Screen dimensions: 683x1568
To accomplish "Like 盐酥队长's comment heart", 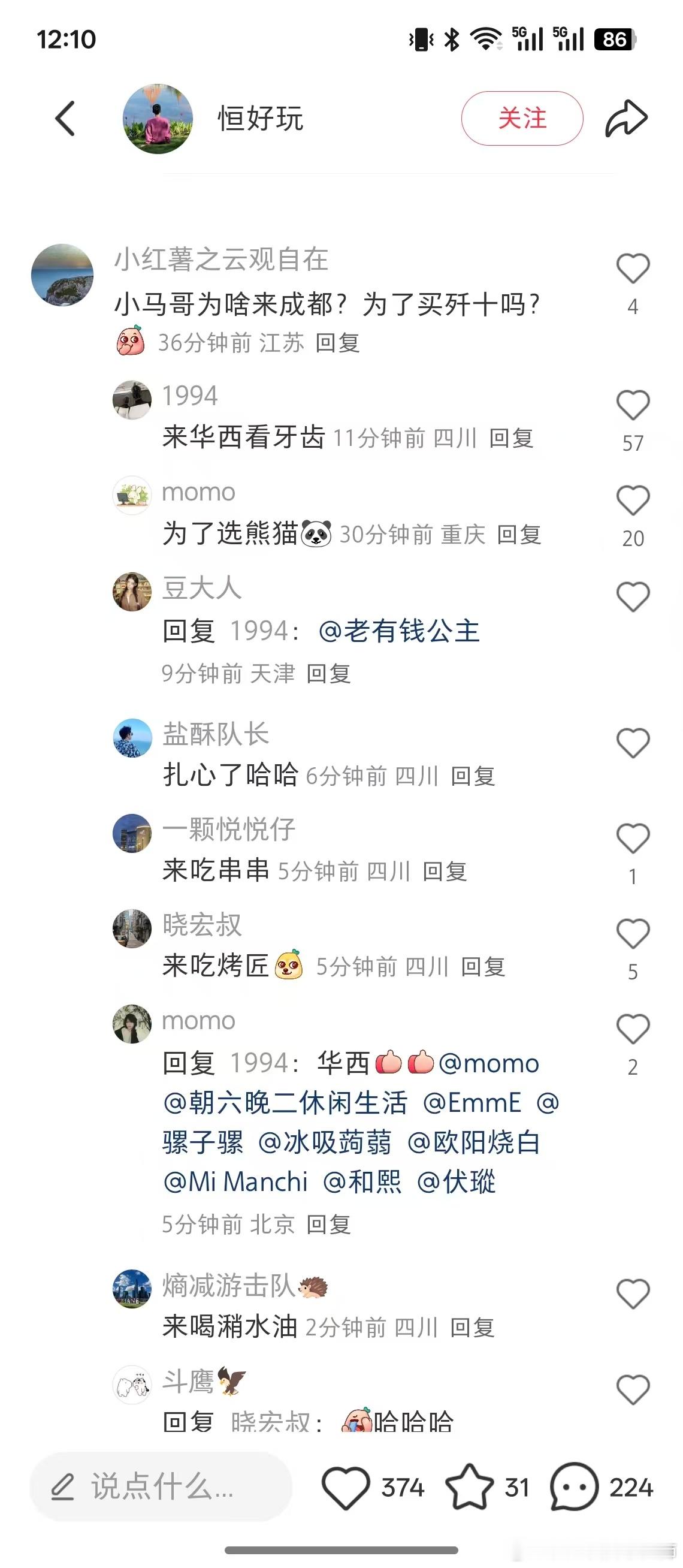I will tap(634, 741).
